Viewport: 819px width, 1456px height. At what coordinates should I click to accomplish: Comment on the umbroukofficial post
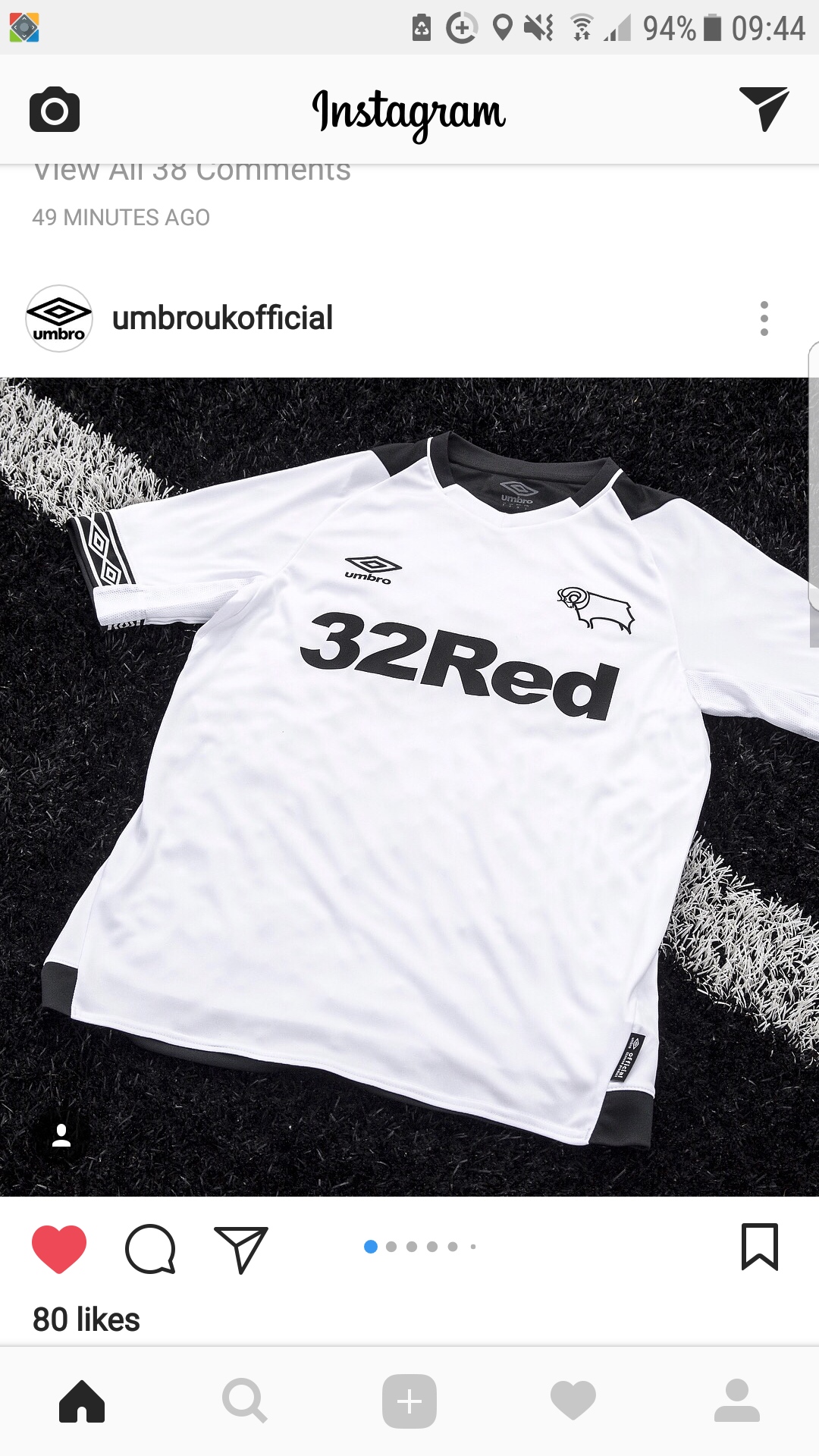tap(150, 1248)
